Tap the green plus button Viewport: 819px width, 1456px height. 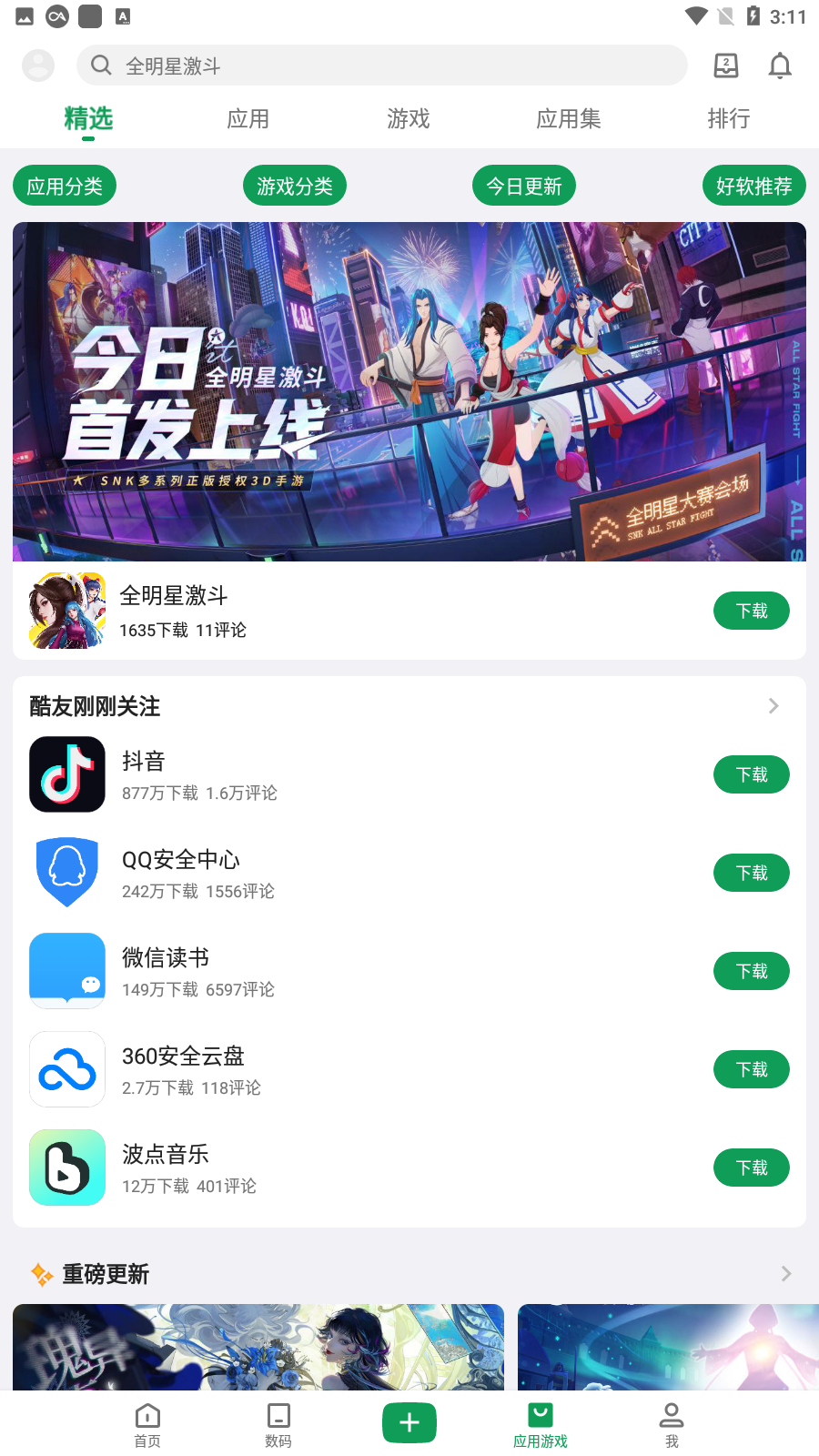tap(409, 1422)
